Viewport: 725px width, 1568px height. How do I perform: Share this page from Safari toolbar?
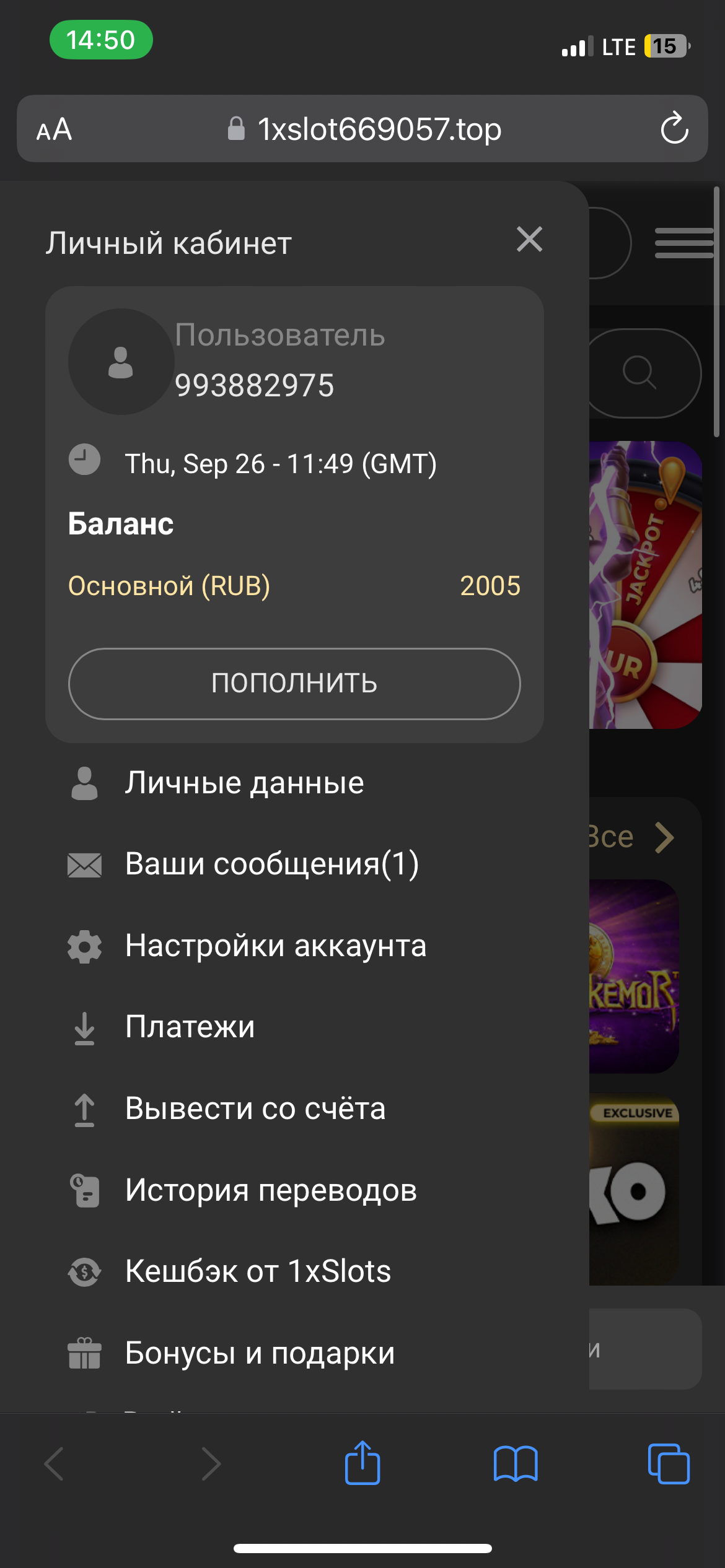pos(362,1463)
